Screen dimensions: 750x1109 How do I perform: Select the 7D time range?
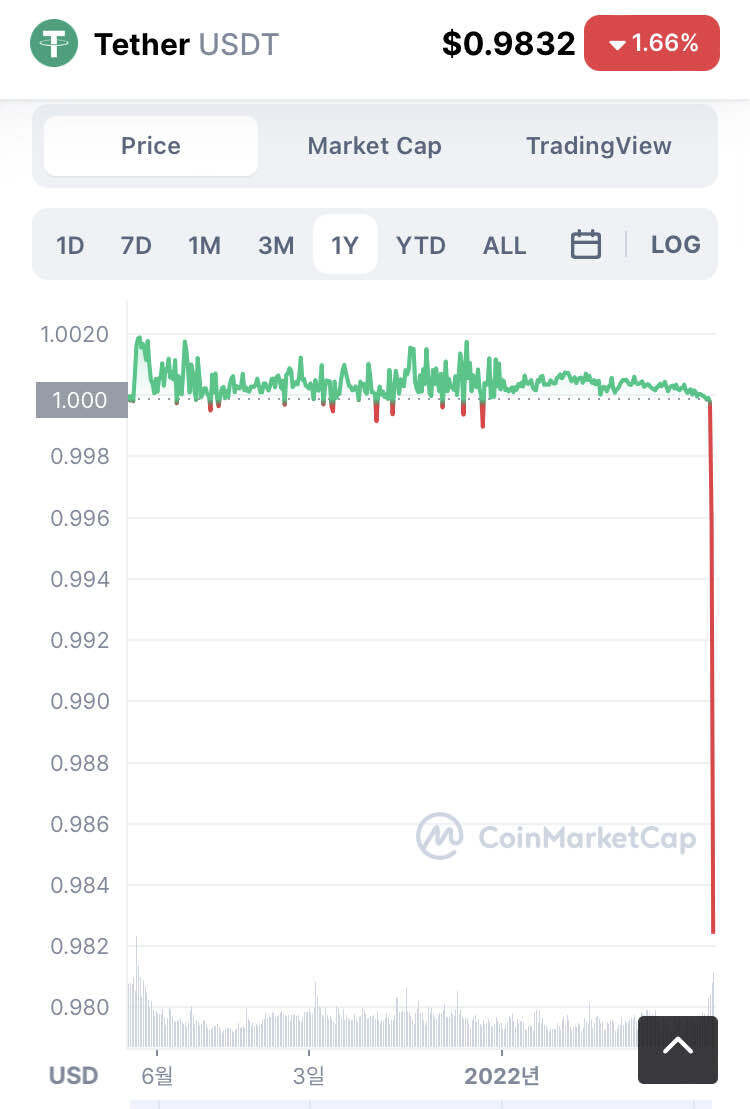[136, 245]
